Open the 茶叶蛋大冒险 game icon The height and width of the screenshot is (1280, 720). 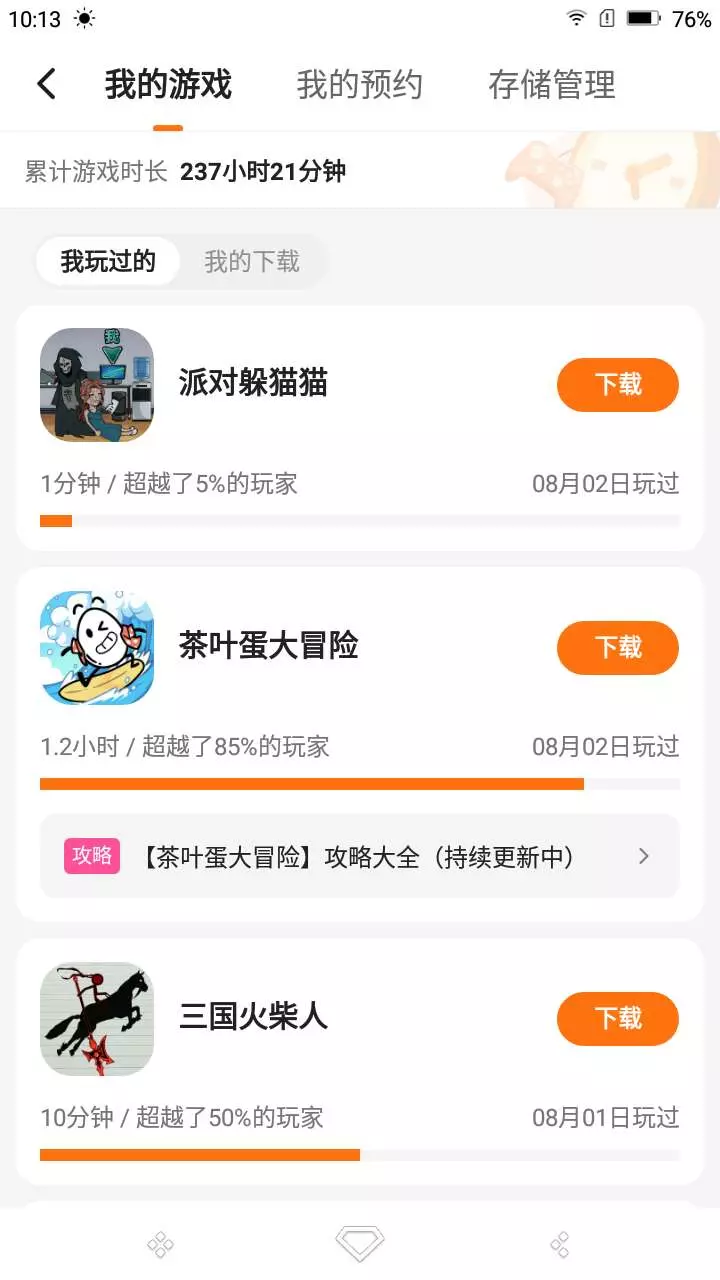click(97, 648)
